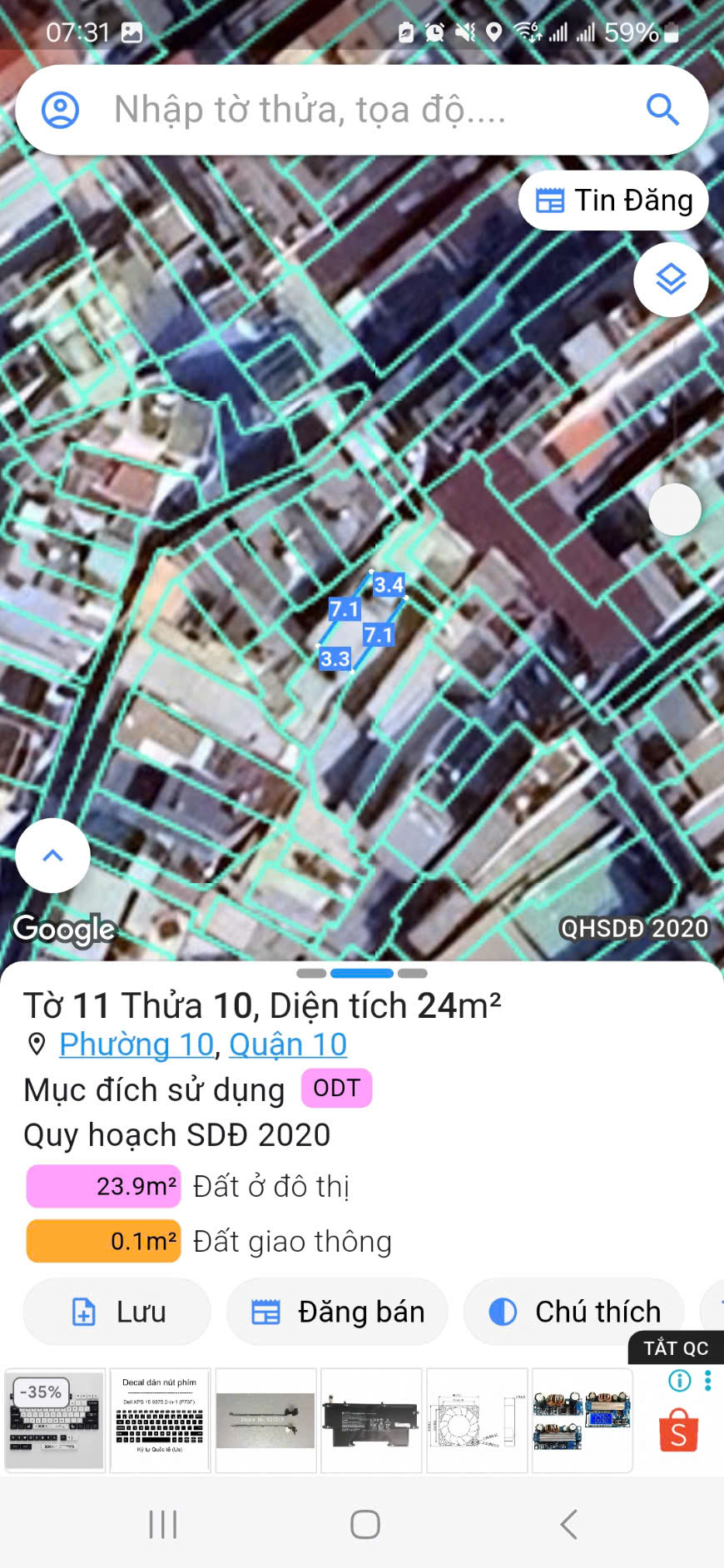This screenshot has height=1568, width=724.
Task: Save this parcel with Lưu
Action: coord(117,1312)
